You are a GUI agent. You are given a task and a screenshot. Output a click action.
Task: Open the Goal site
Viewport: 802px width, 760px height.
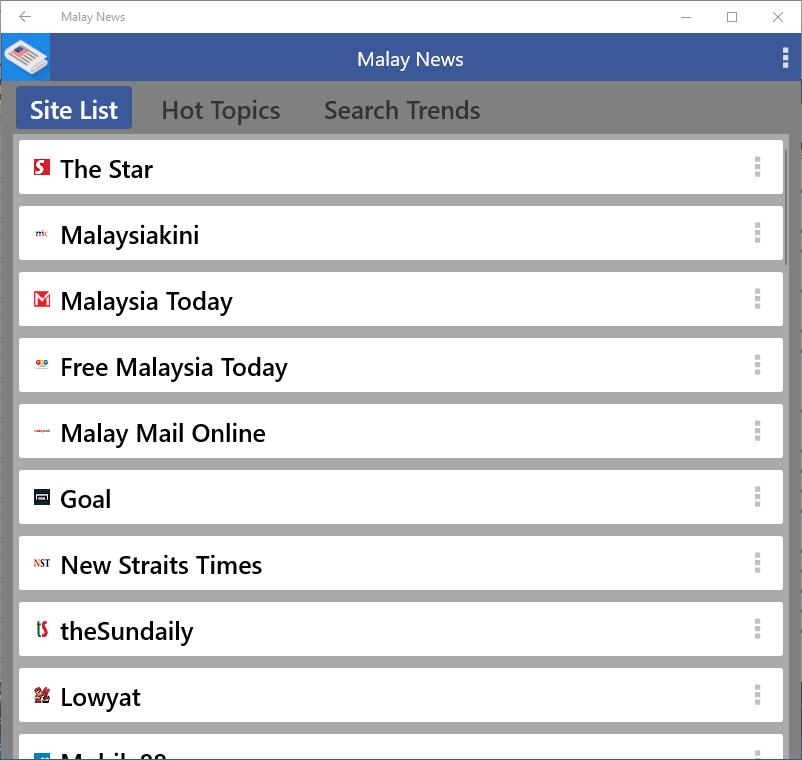86,499
